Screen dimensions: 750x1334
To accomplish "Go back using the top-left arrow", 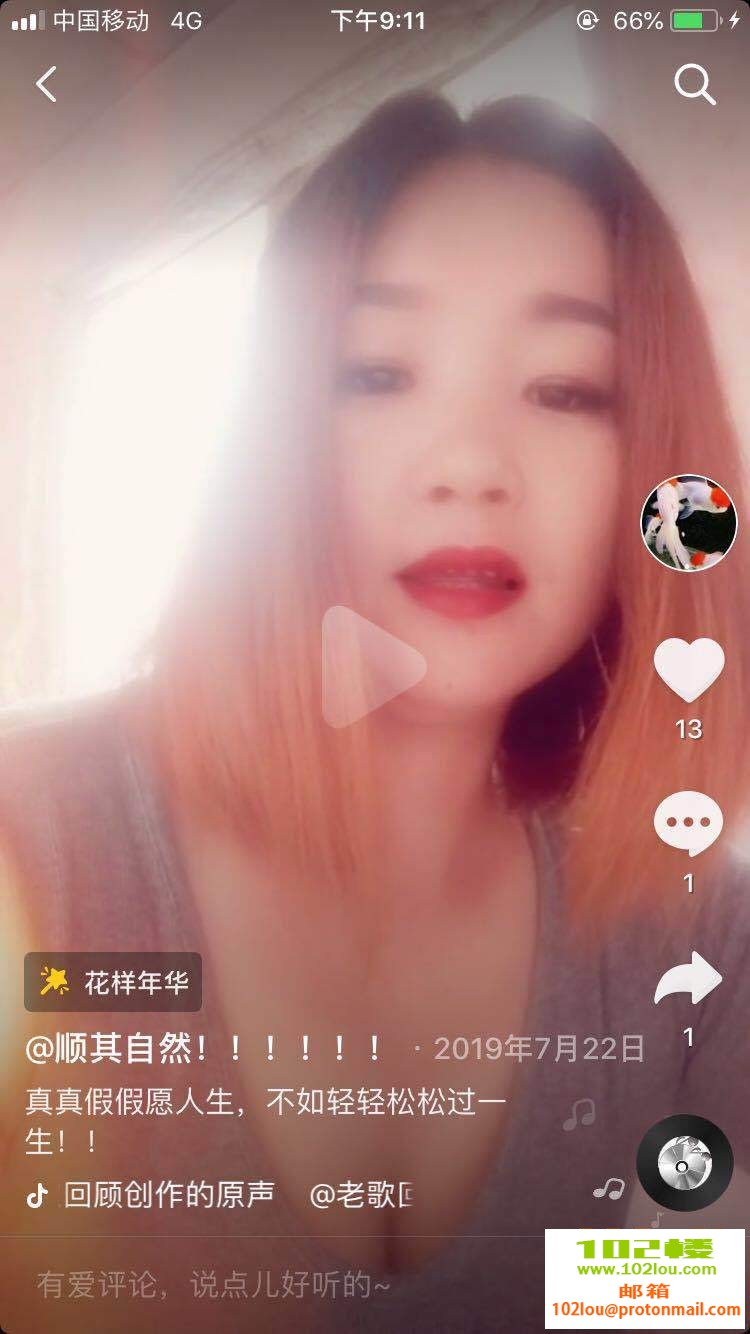I will pyautogui.click(x=46, y=85).
